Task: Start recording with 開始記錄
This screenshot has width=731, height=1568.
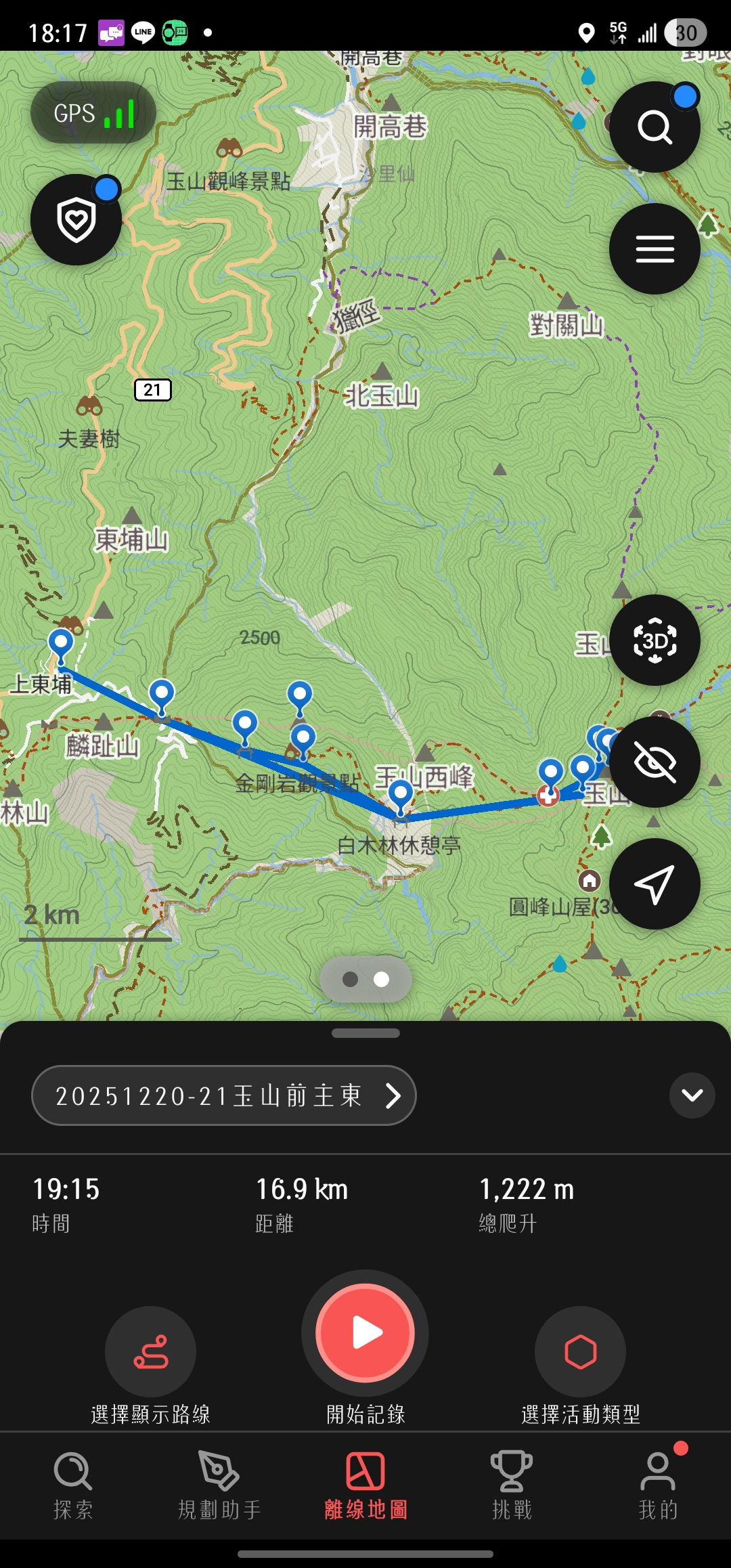Action: [365, 1332]
